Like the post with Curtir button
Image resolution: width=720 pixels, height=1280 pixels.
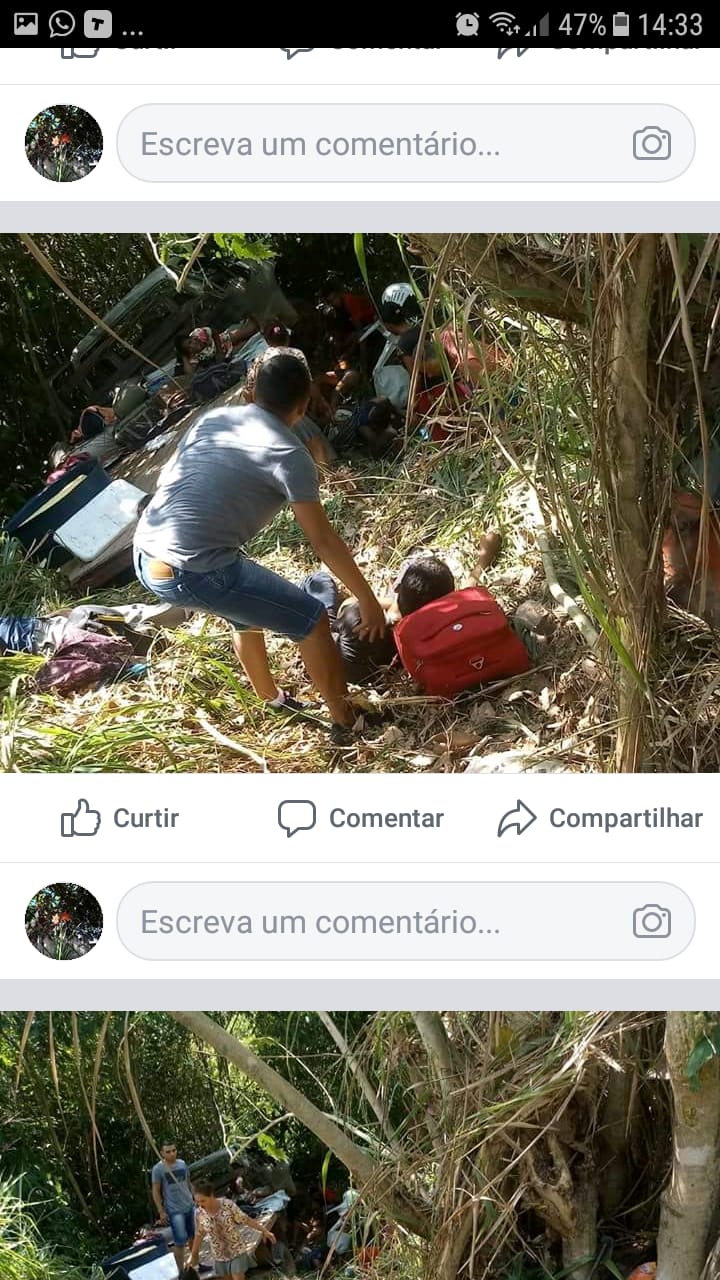[120, 818]
